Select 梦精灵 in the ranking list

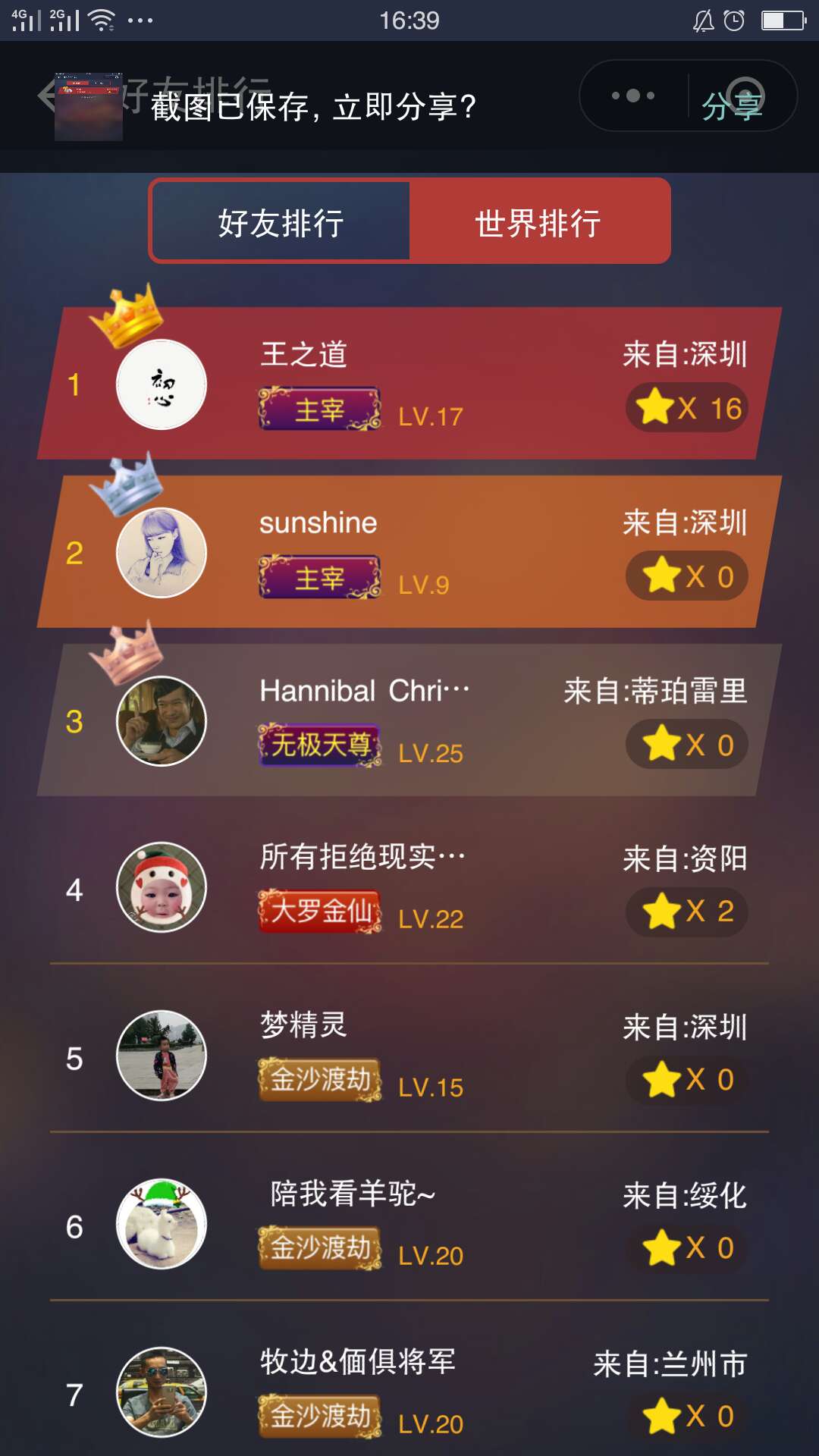tap(409, 1056)
